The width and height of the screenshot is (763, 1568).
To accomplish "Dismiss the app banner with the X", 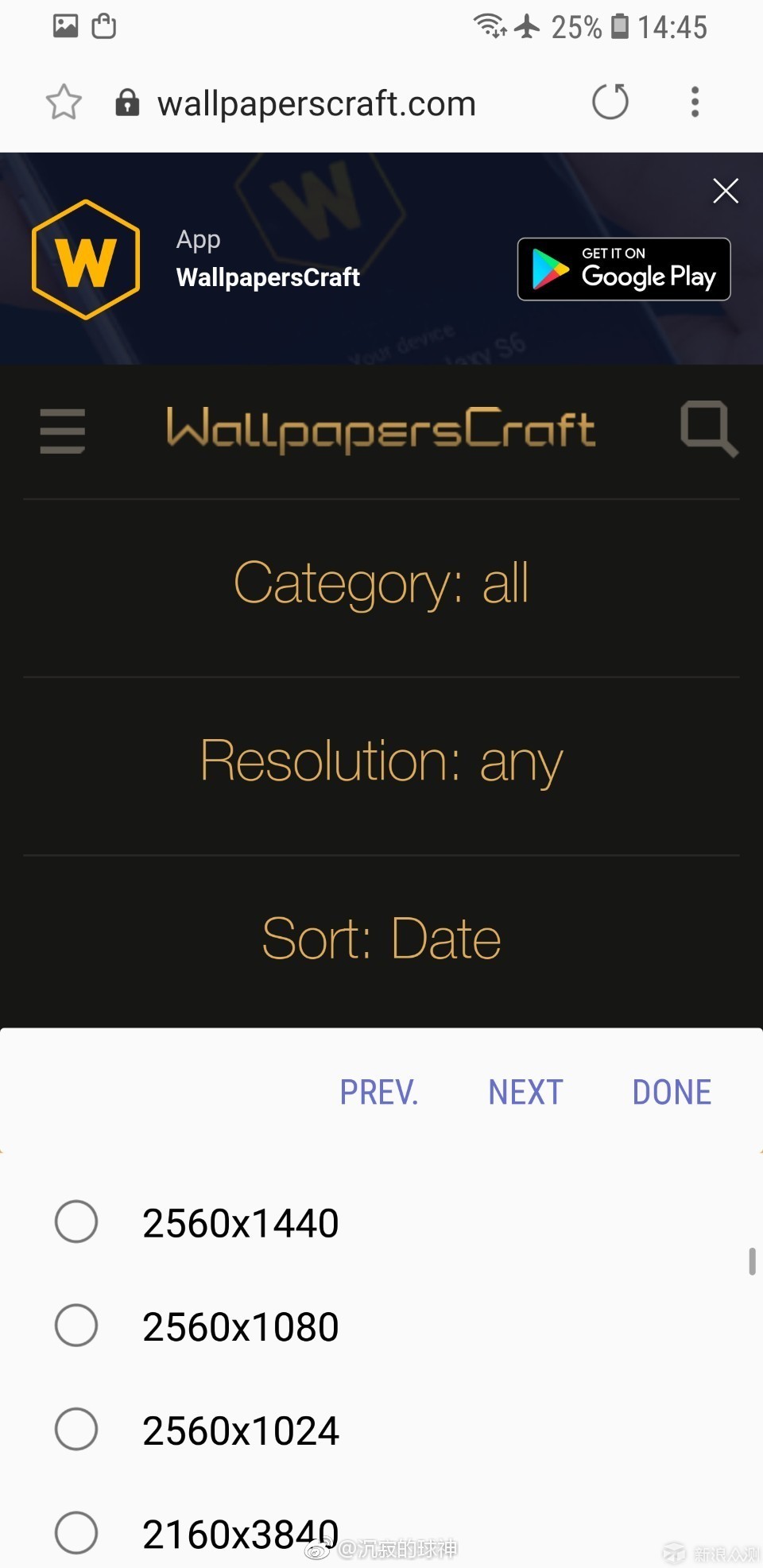I will [725, 191].
